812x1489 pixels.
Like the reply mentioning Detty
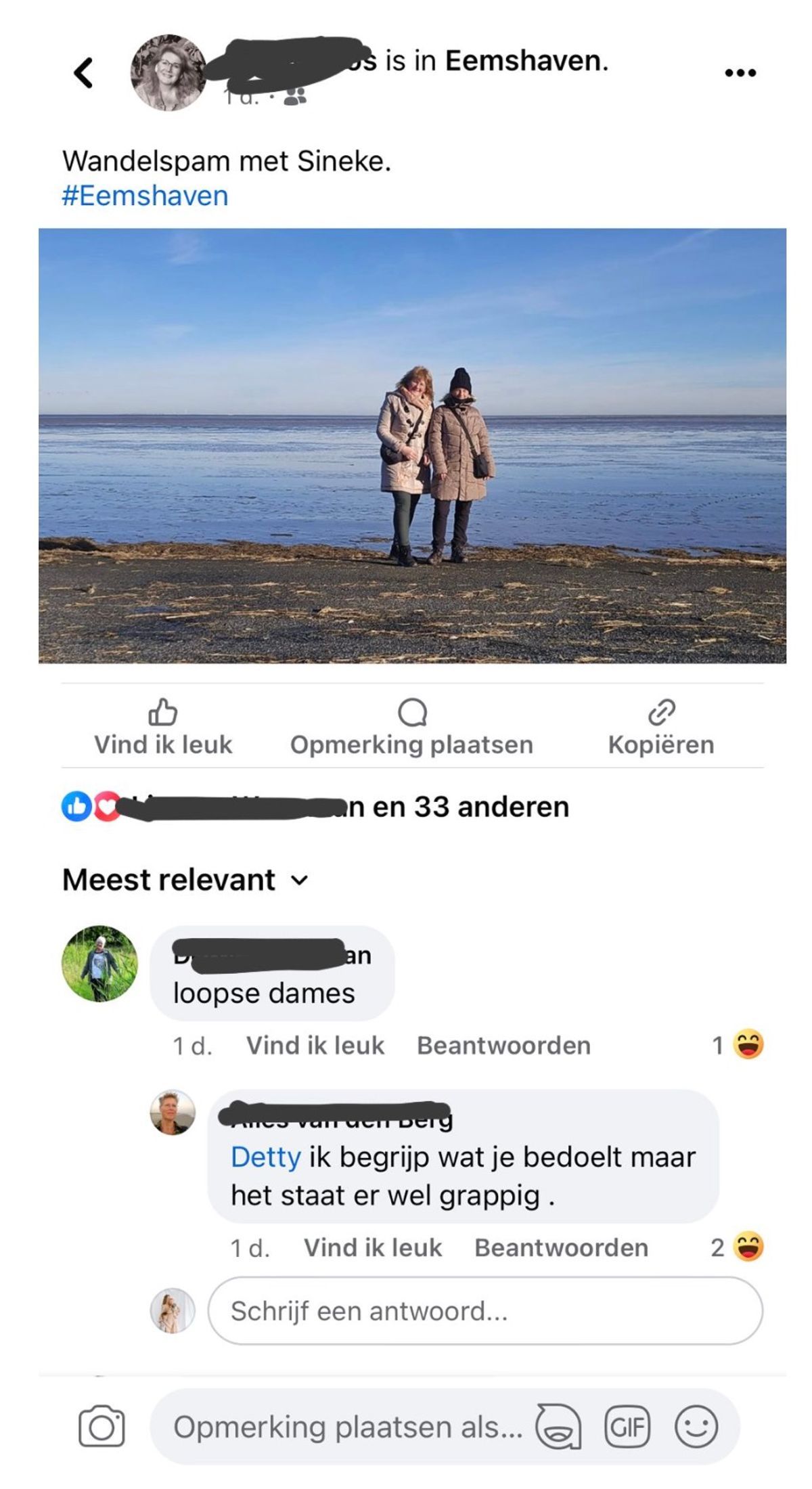tap(372, 1247)
